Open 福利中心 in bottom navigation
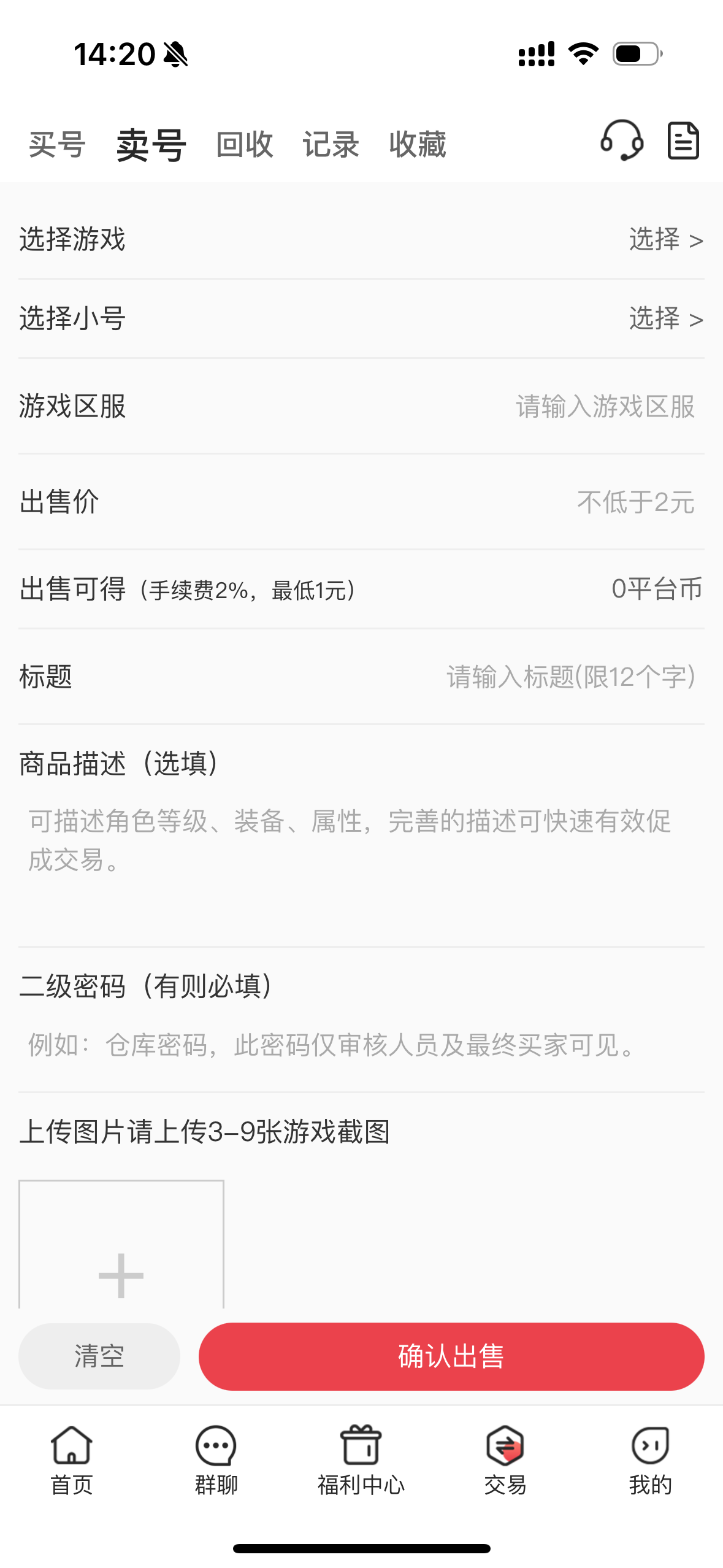 point(361,1460)
